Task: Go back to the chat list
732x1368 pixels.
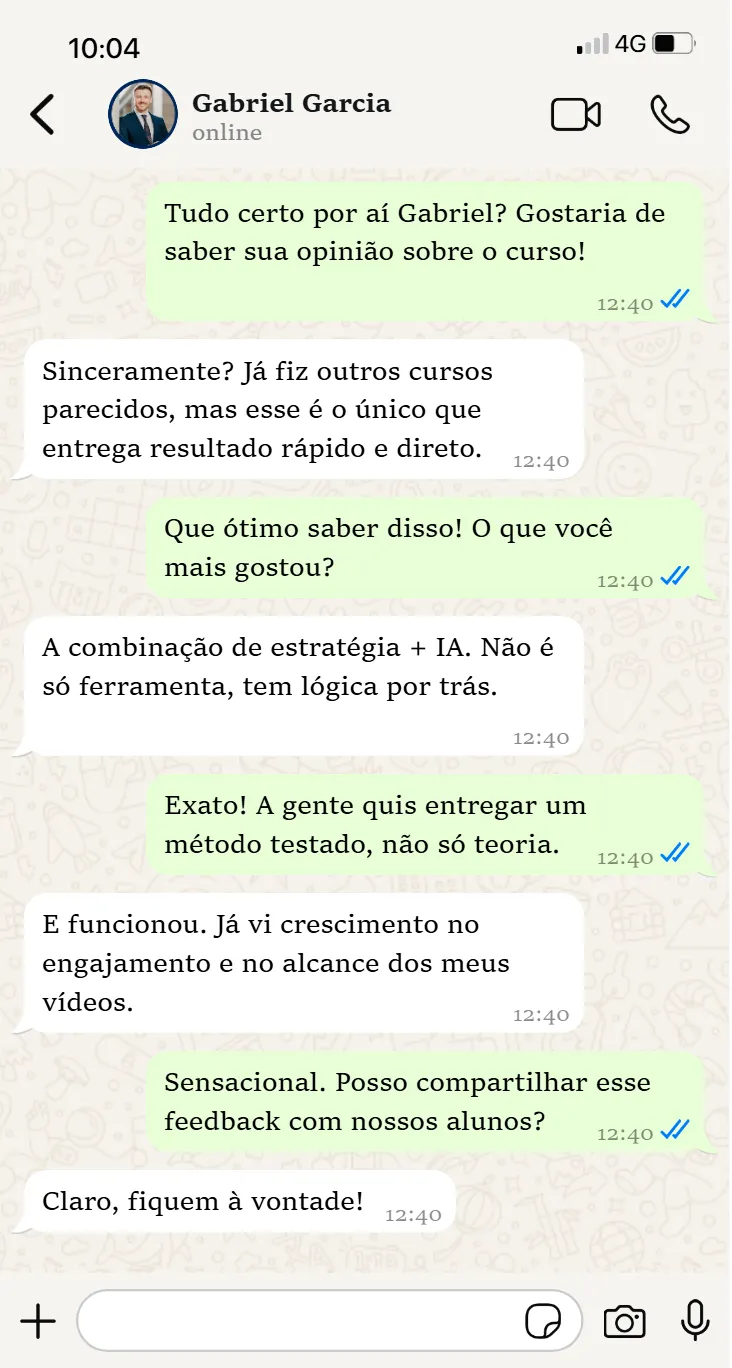Action: click(42, 115)
